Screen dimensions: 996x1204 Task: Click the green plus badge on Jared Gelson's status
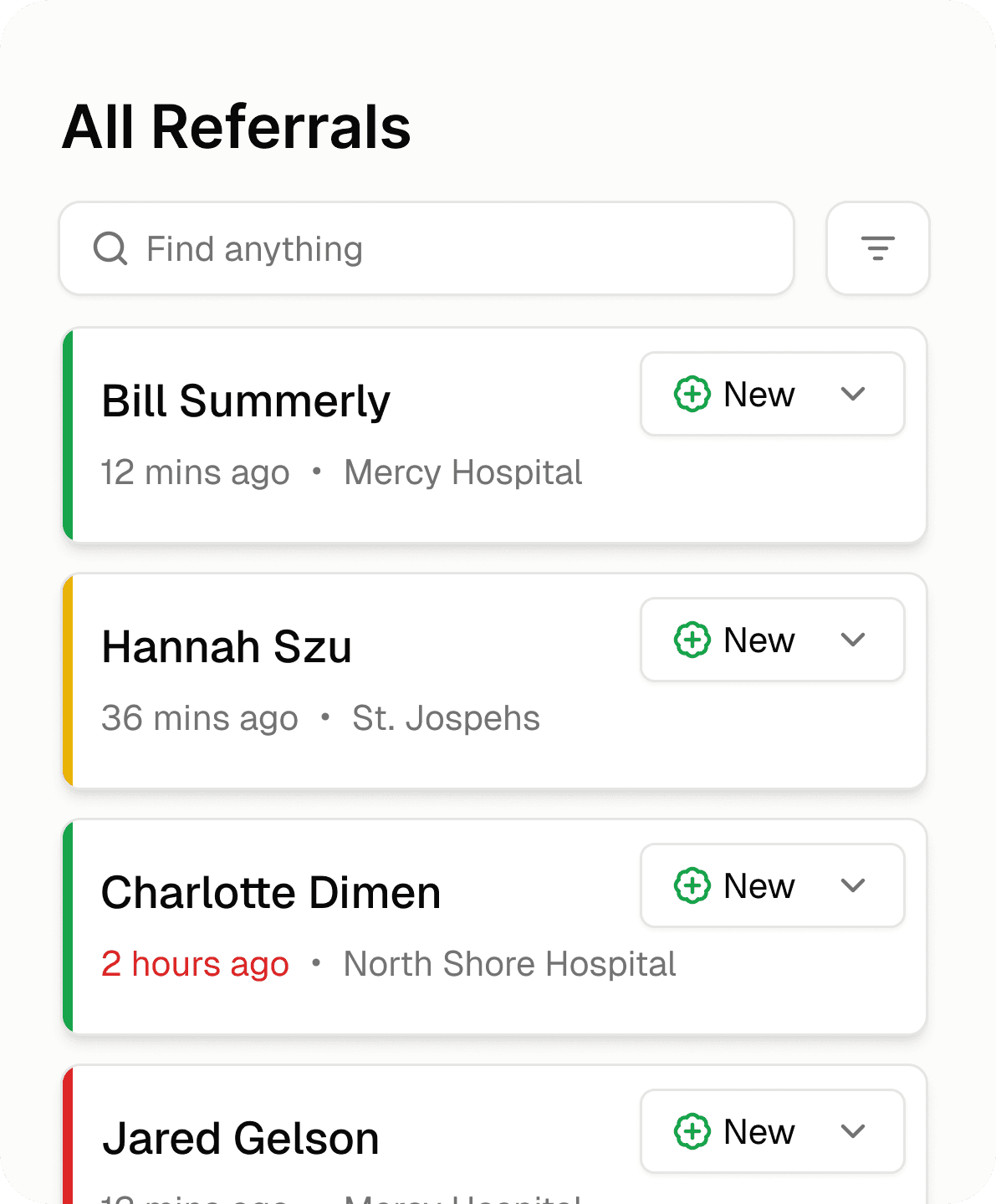(691, 1131)
